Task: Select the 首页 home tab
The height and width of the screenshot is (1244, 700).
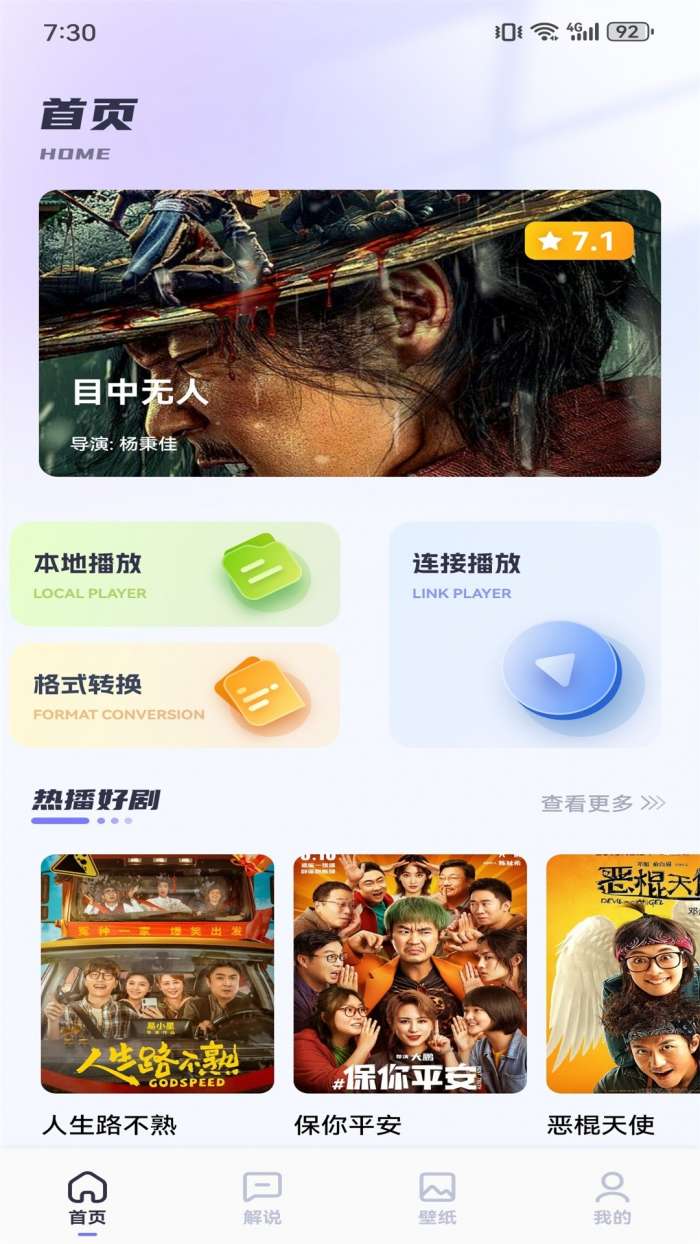Action: (x=87, y=1198)
